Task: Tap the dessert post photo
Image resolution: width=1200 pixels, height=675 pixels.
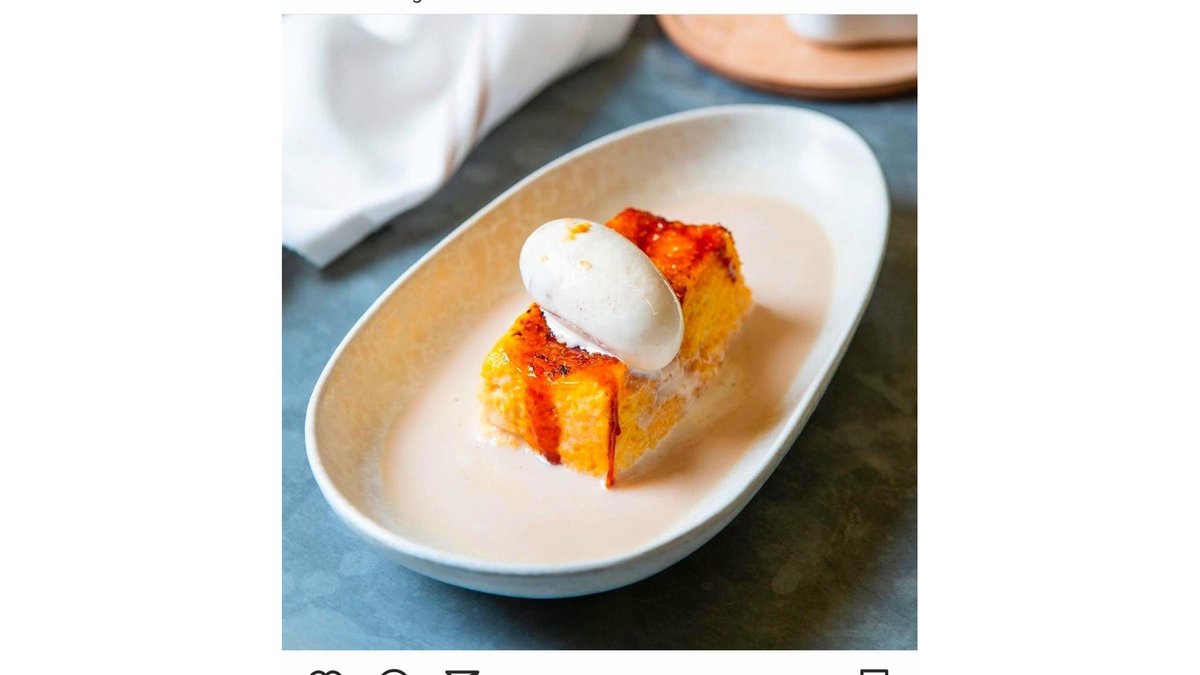Action: 599,332
